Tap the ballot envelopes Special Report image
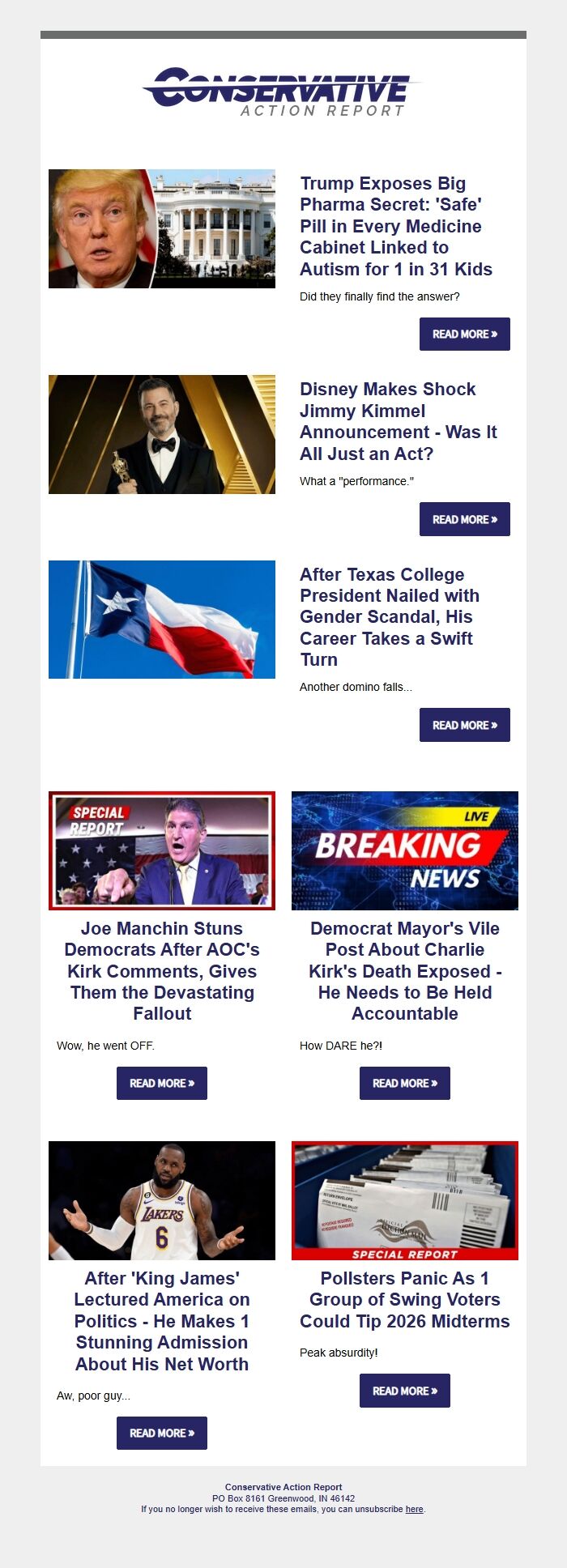Viewport: 567px width, 1568px height. click(404, 1200)
